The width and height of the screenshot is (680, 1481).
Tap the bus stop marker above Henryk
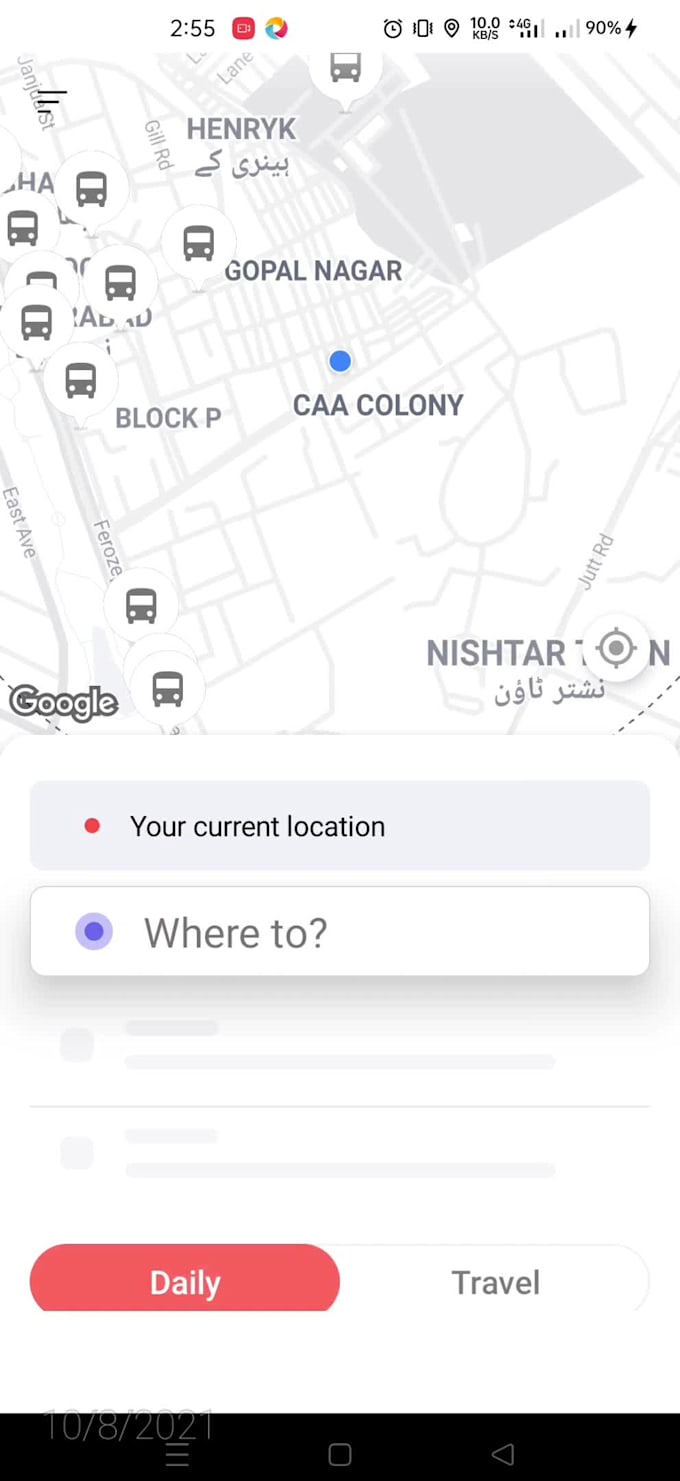[x=345, y=70]
